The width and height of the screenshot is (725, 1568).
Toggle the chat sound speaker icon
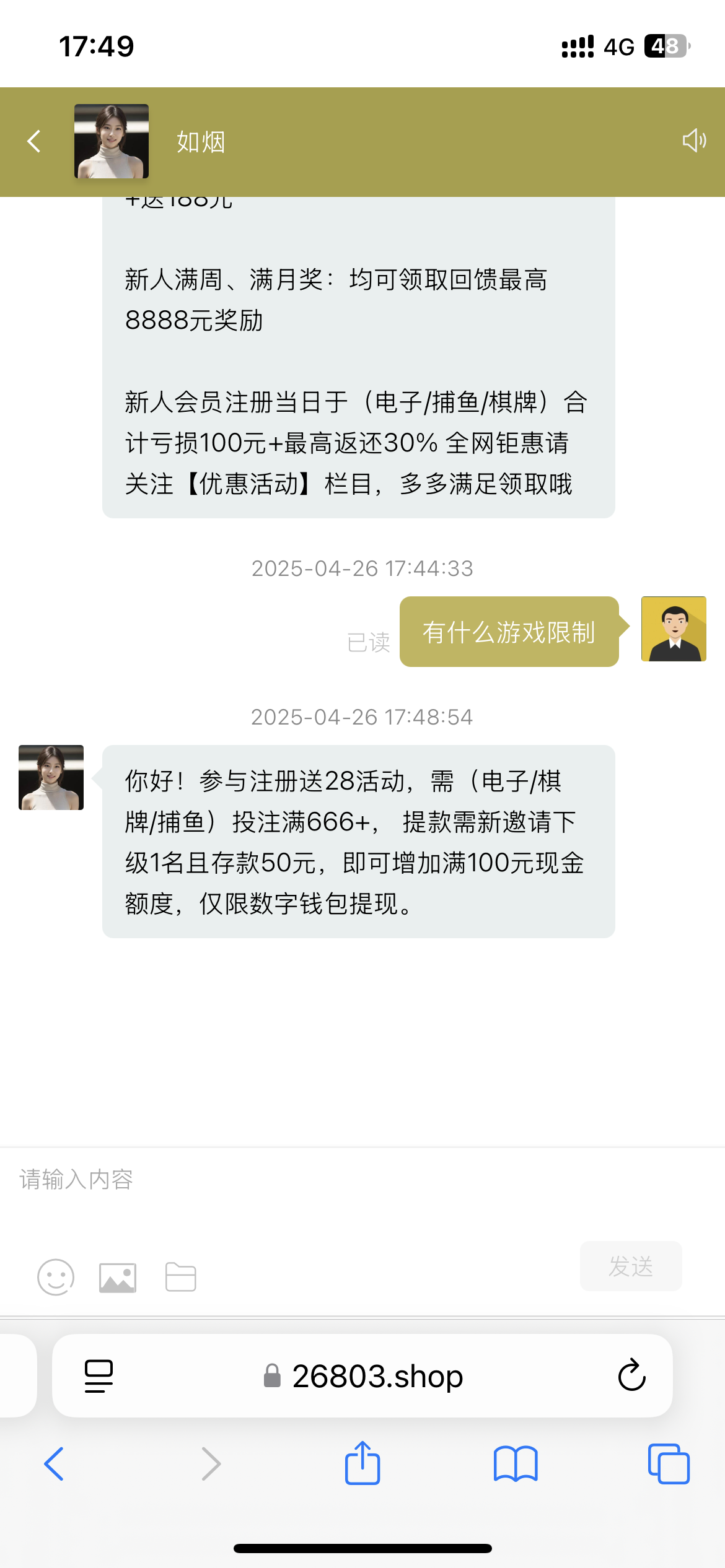tap(694, 141)
